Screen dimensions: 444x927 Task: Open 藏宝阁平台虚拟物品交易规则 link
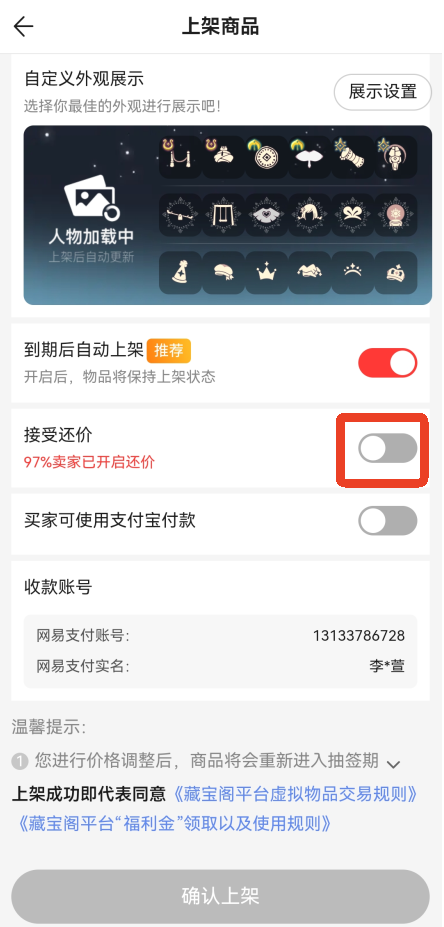pos(296,794)
